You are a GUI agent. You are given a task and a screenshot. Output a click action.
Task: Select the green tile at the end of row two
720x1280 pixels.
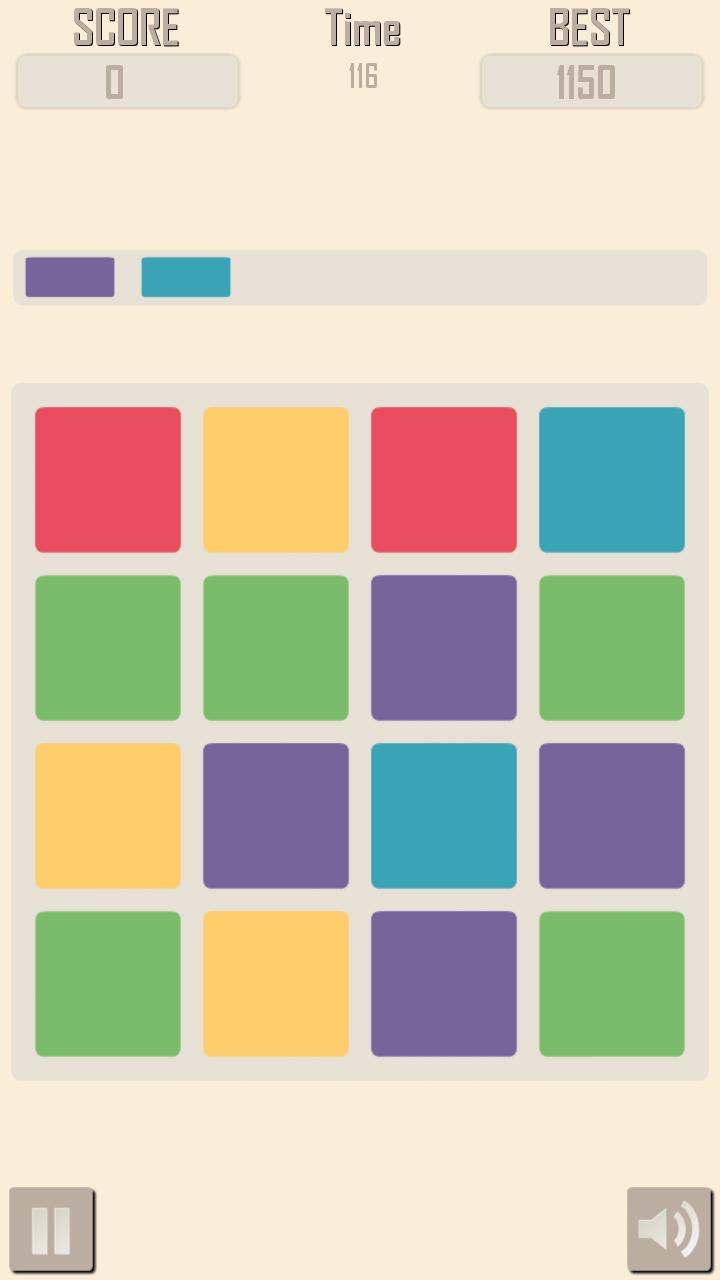[611, 647]
